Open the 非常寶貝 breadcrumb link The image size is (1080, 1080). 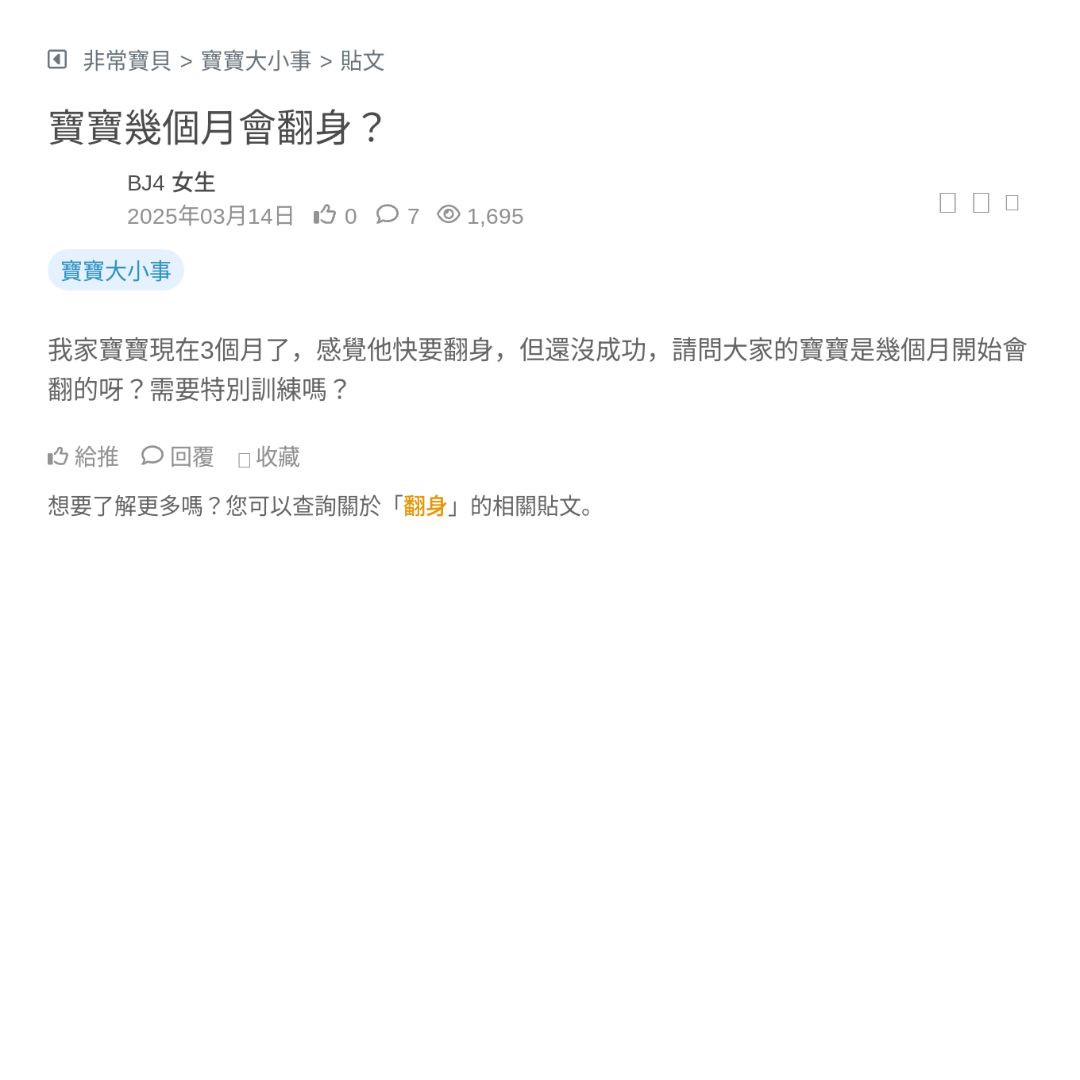pyautogui.click(x=127, y=61)
